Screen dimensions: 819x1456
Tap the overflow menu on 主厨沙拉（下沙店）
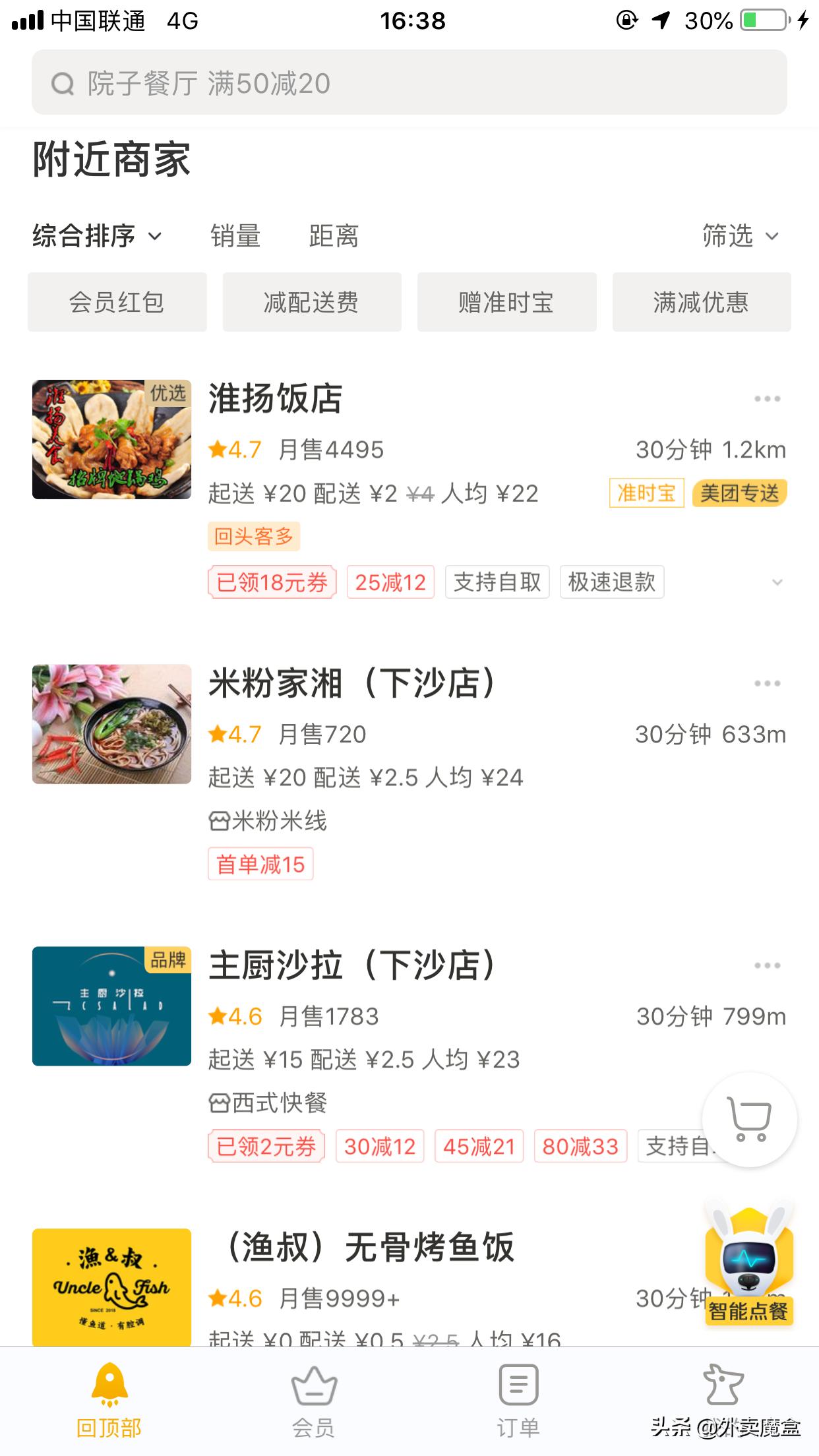pos(766,965)
